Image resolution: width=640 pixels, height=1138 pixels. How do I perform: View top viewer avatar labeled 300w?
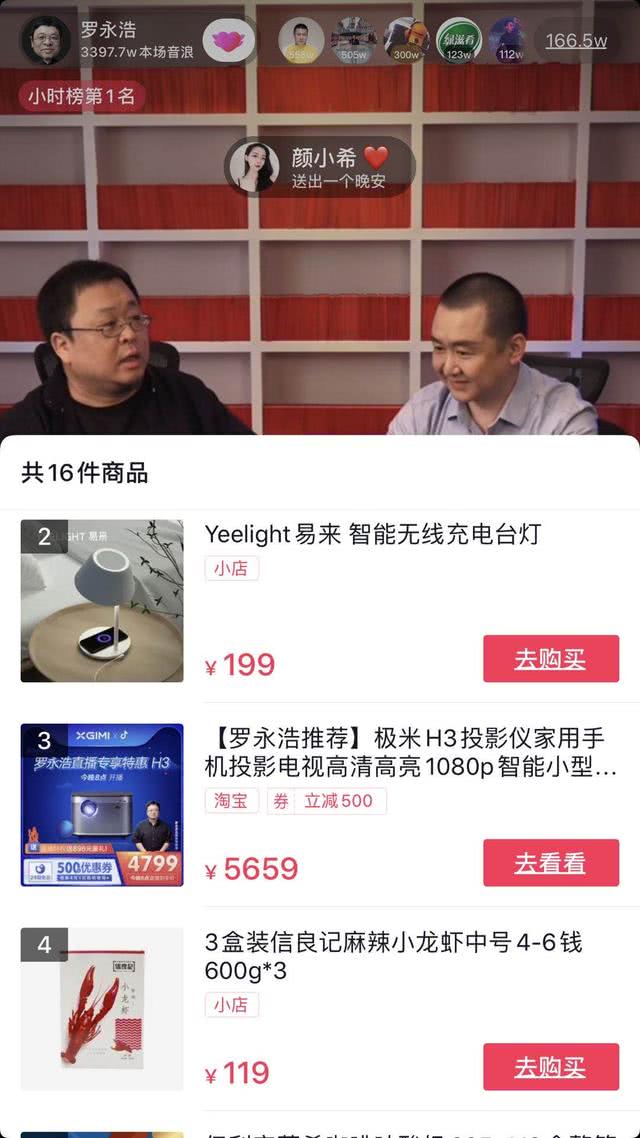tap(407, 40)
